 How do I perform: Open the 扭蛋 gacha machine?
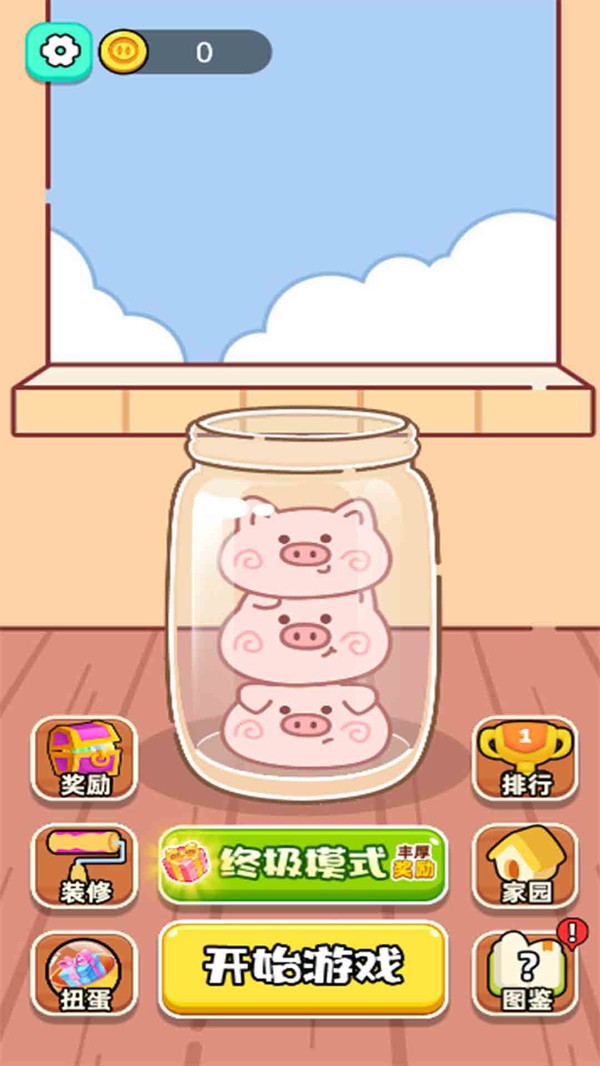pyautogui.click(x=84, y=974)
